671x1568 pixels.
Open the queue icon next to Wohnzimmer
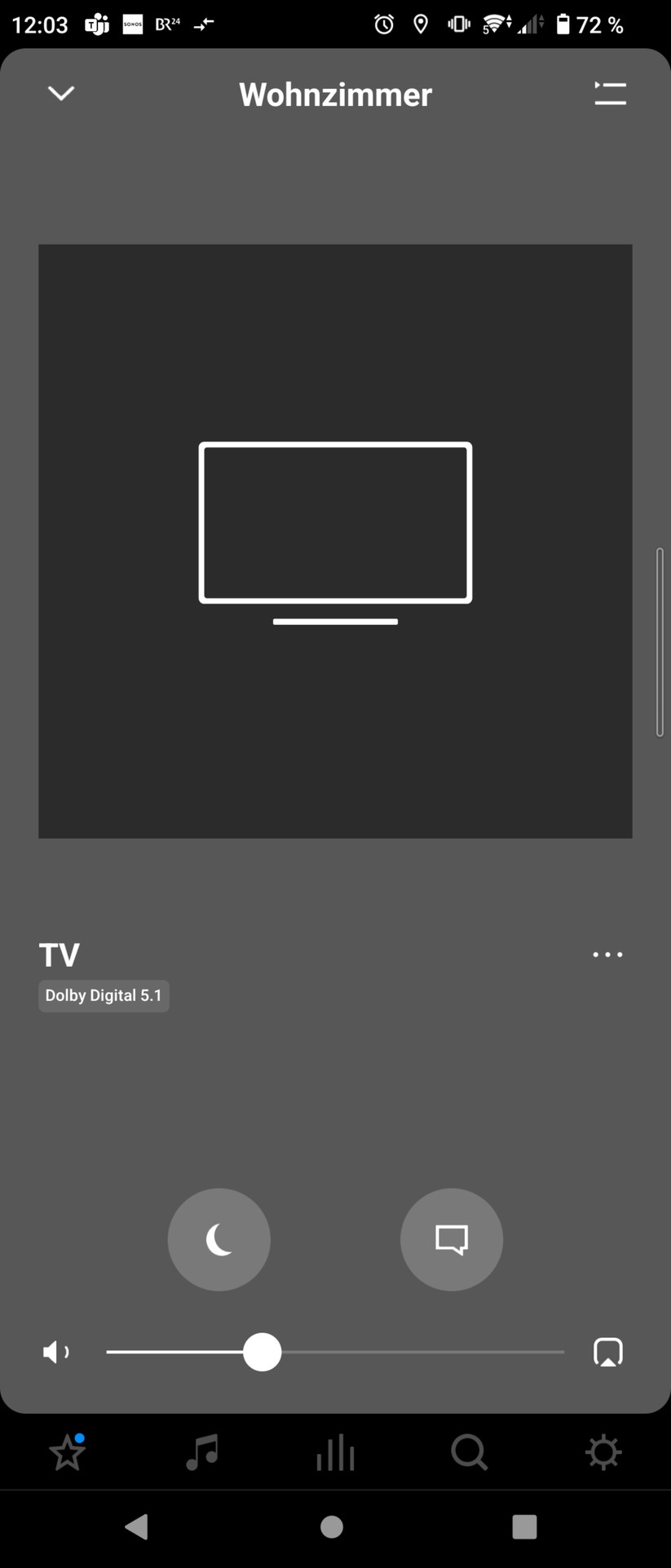click(x=610, y=94)
